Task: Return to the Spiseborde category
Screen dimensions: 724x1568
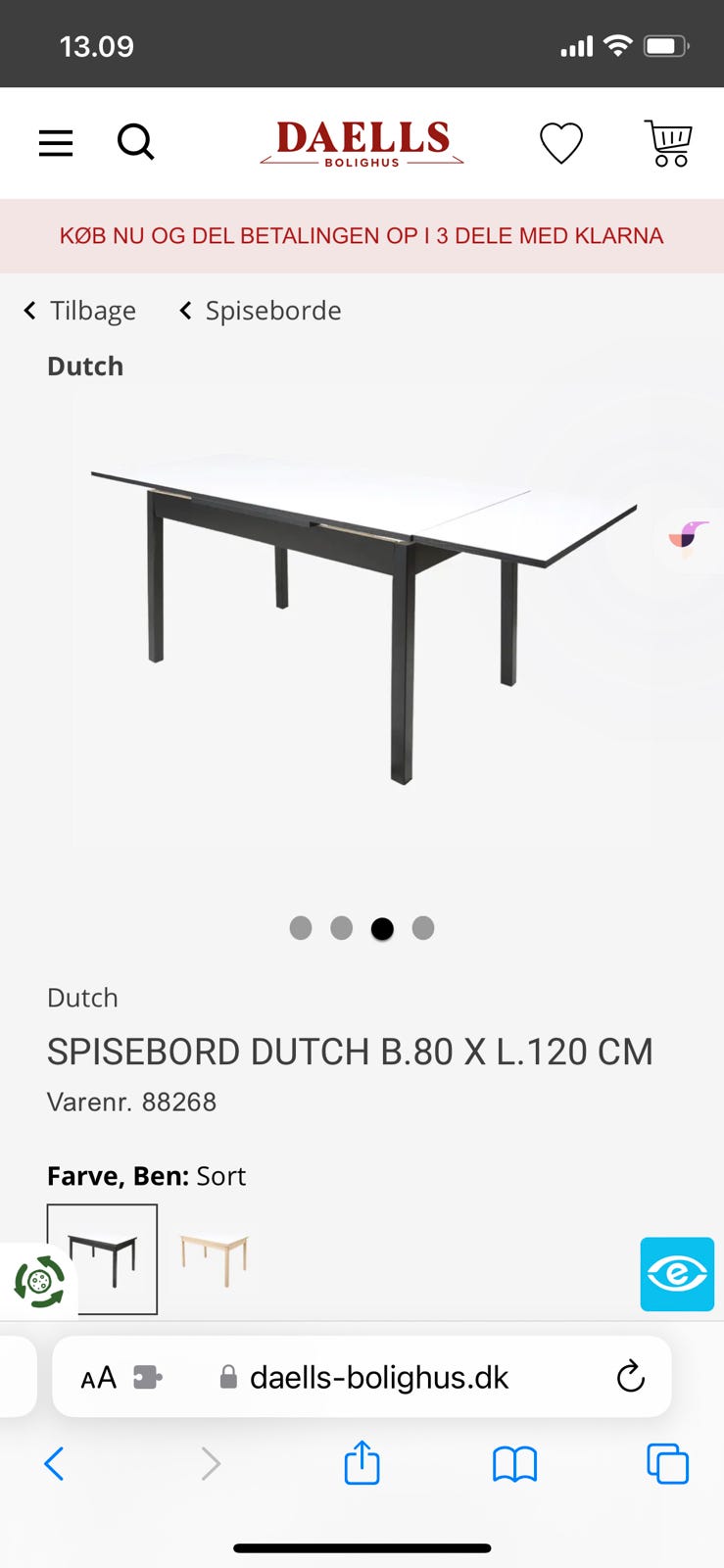Action: pyautogui.click(x=261, y=311)
